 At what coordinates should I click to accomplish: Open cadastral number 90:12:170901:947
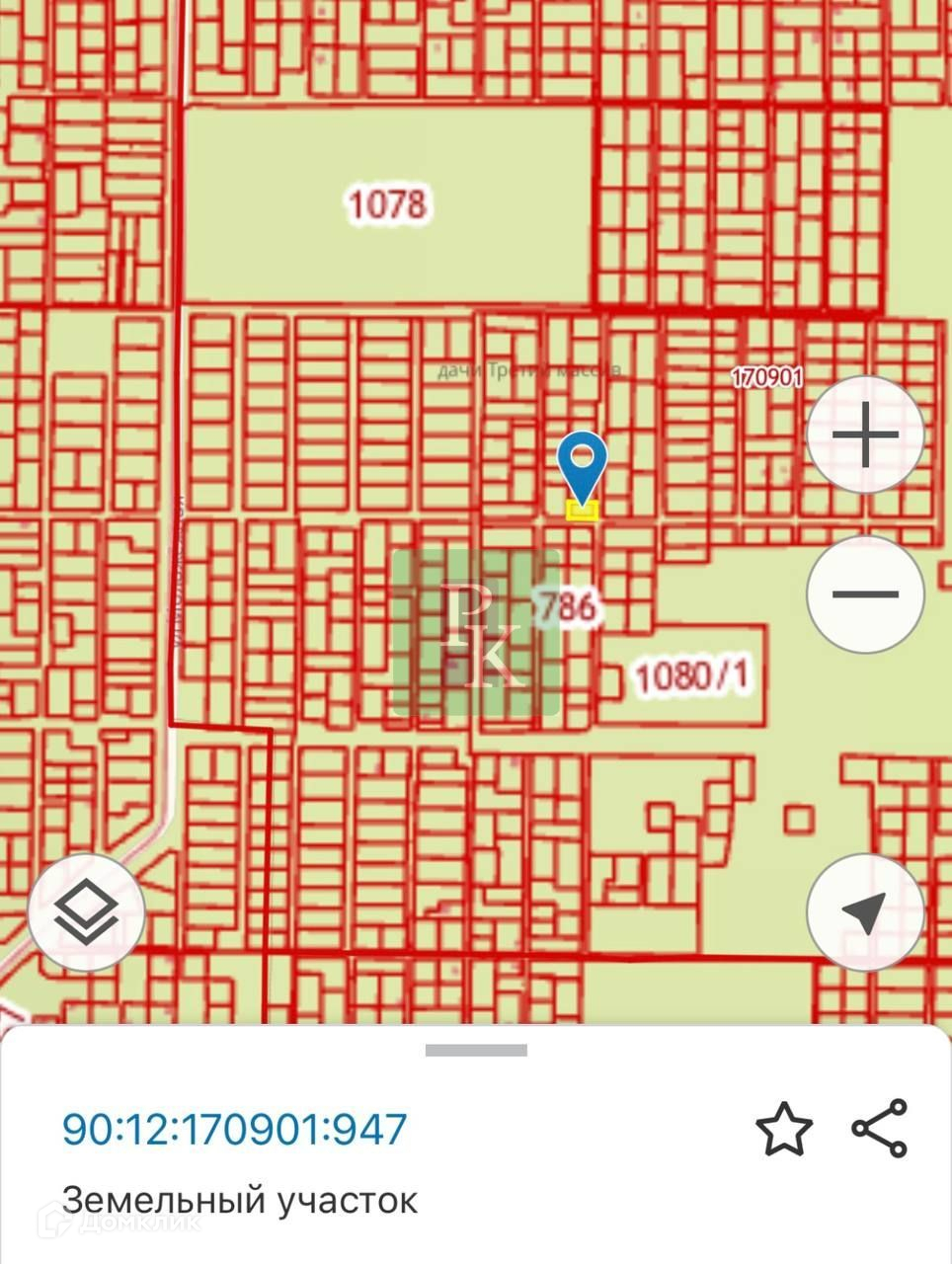[x=234, y=1129]
